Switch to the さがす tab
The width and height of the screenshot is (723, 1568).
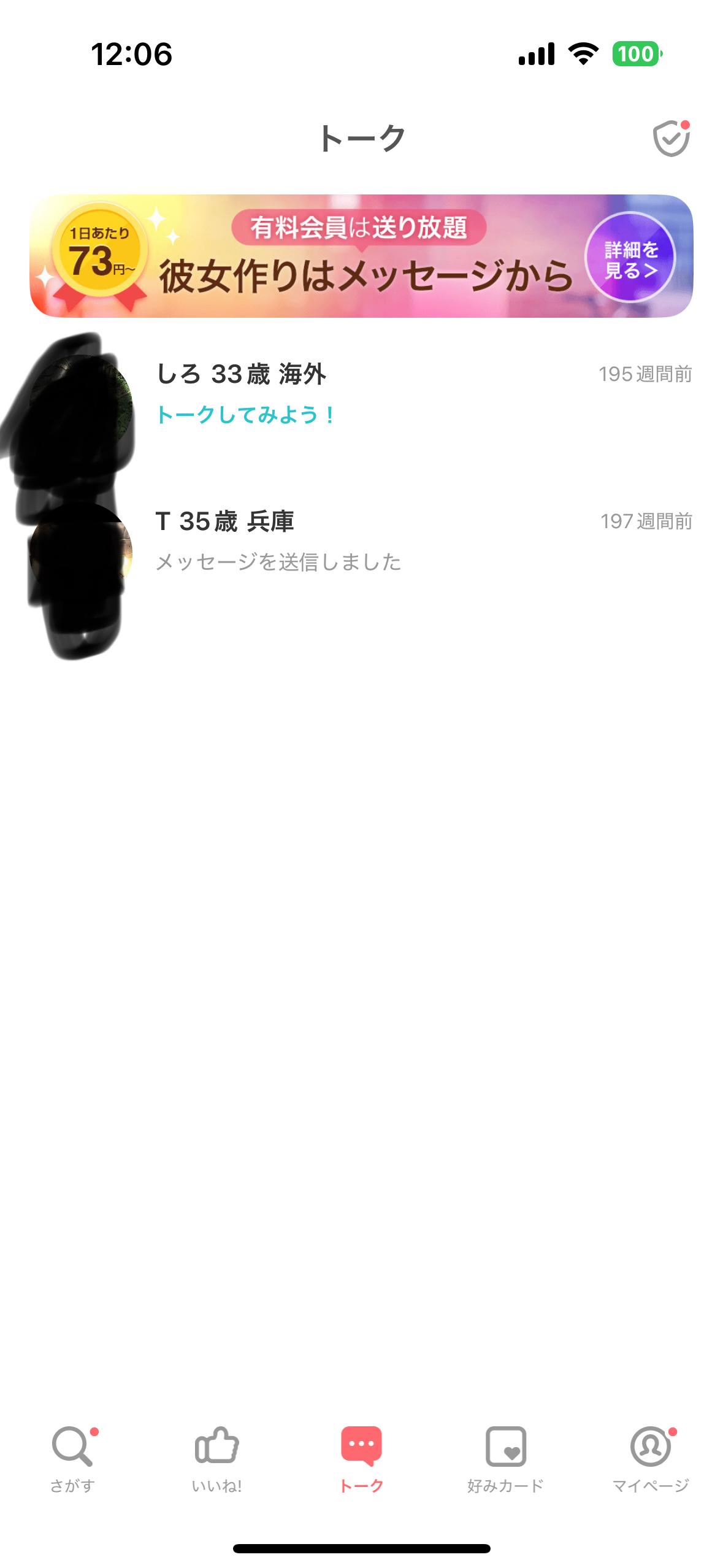pyautogui.click(x=73, y=1458)
